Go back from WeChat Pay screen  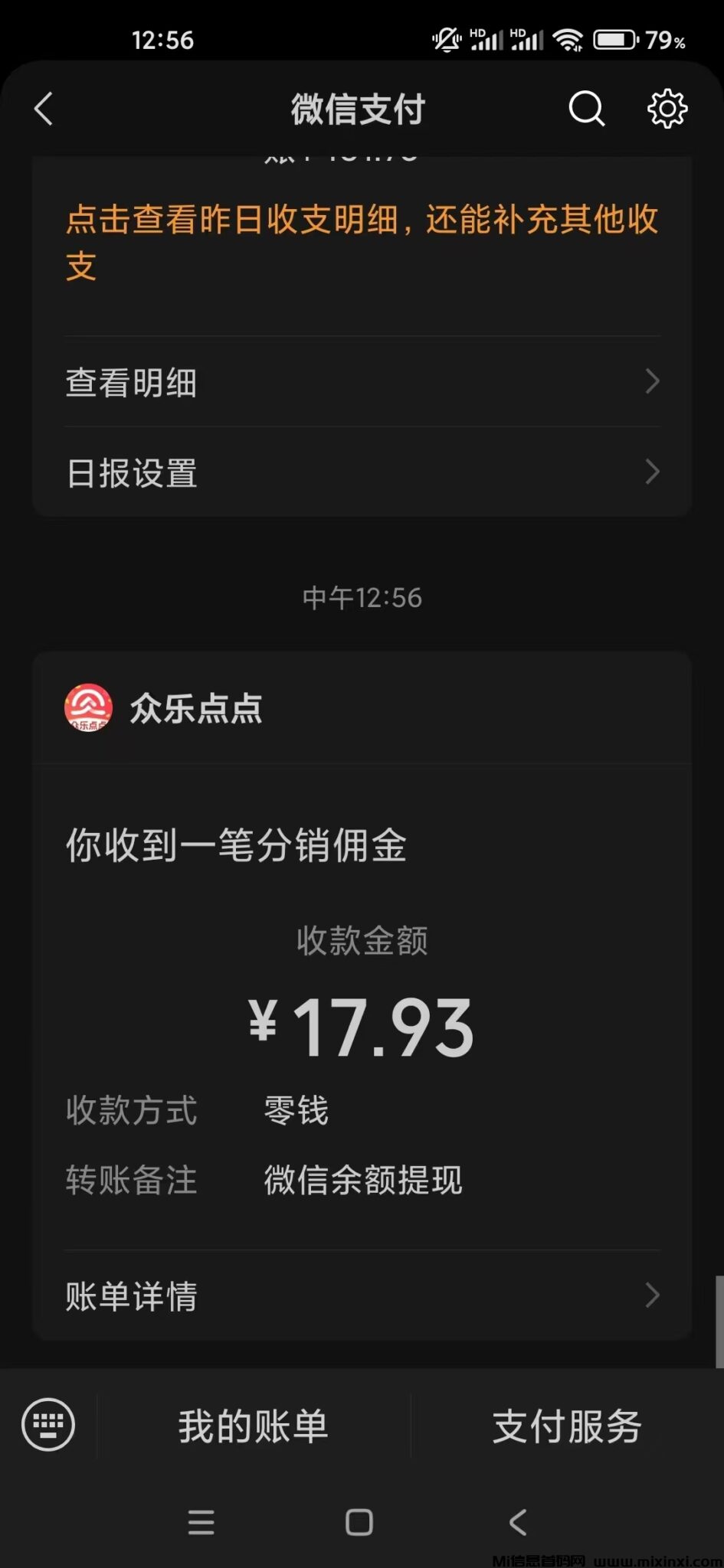click(x=44, y=109)
